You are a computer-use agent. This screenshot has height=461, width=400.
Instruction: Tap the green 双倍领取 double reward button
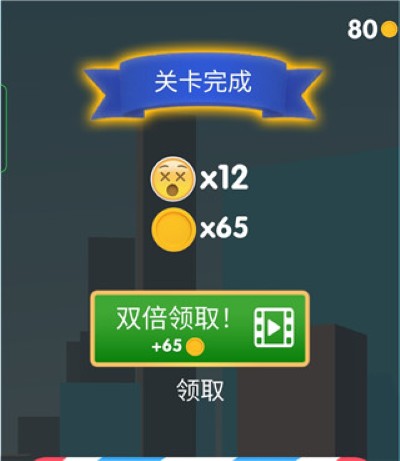(200, 329)
